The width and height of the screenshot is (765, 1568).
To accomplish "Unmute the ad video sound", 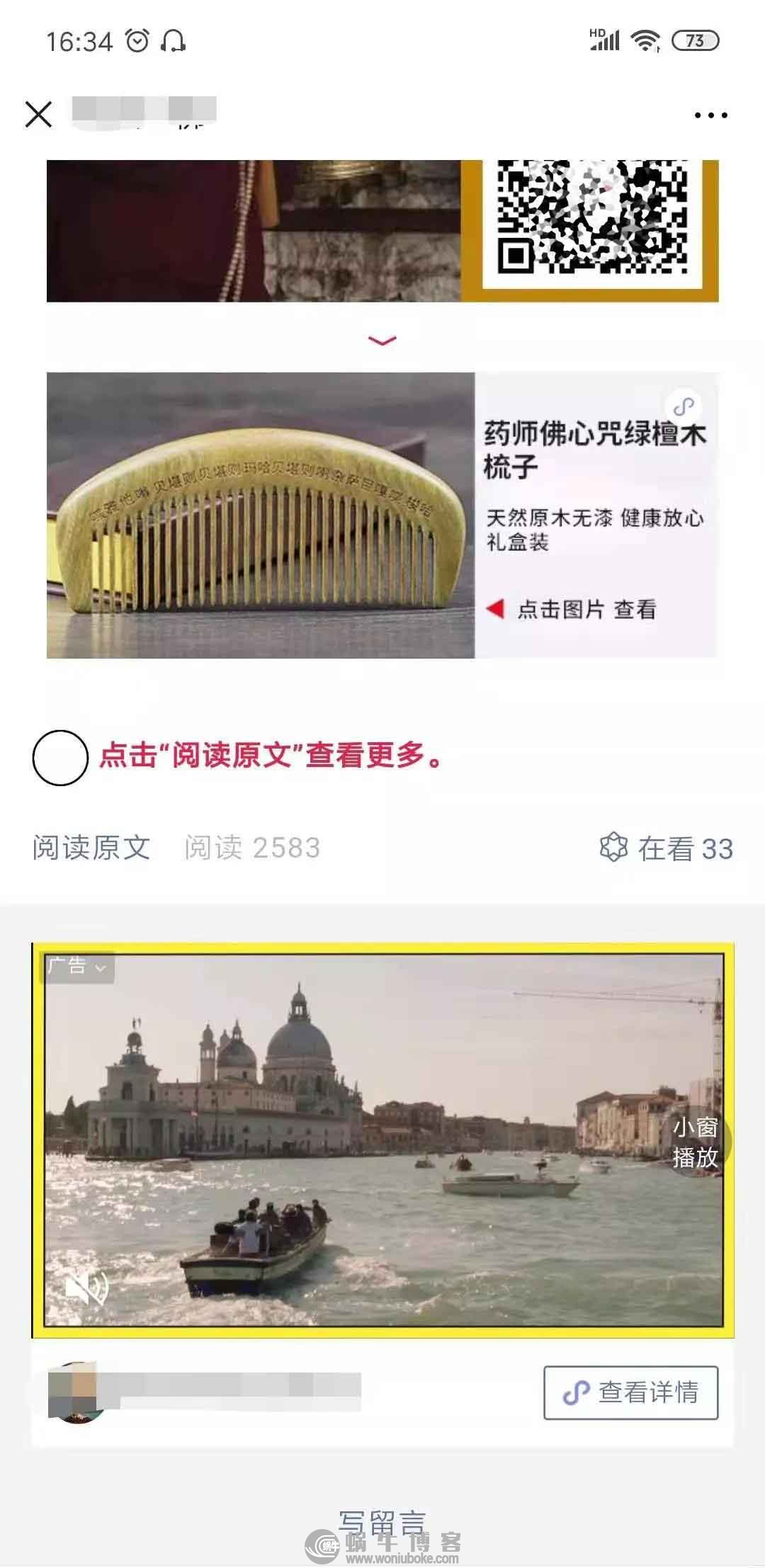I will 86,1288.
